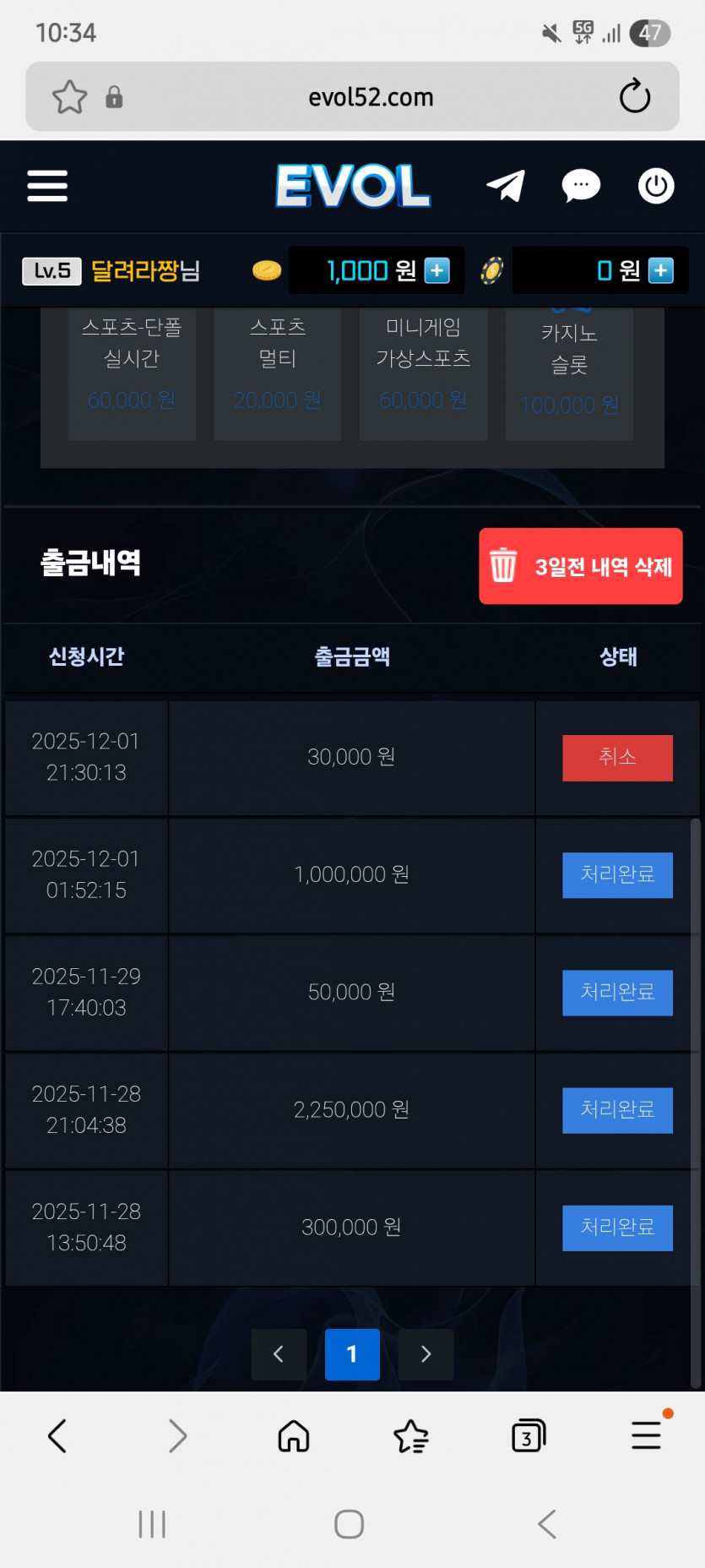This screenshot has width=705, height=1568.
Task: Click the next page chevron
Action: (426, 1354)
